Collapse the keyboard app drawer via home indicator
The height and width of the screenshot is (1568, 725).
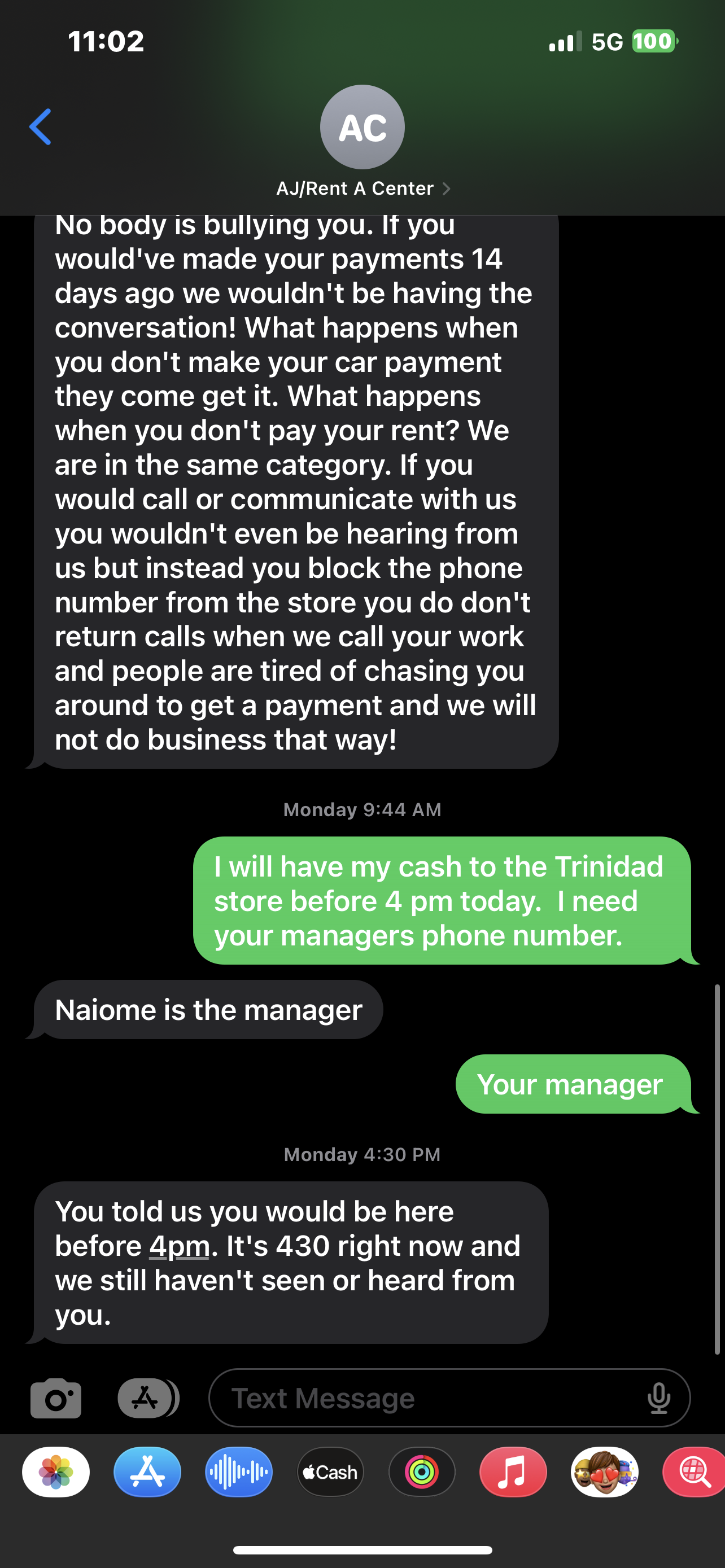[362, 1551]
